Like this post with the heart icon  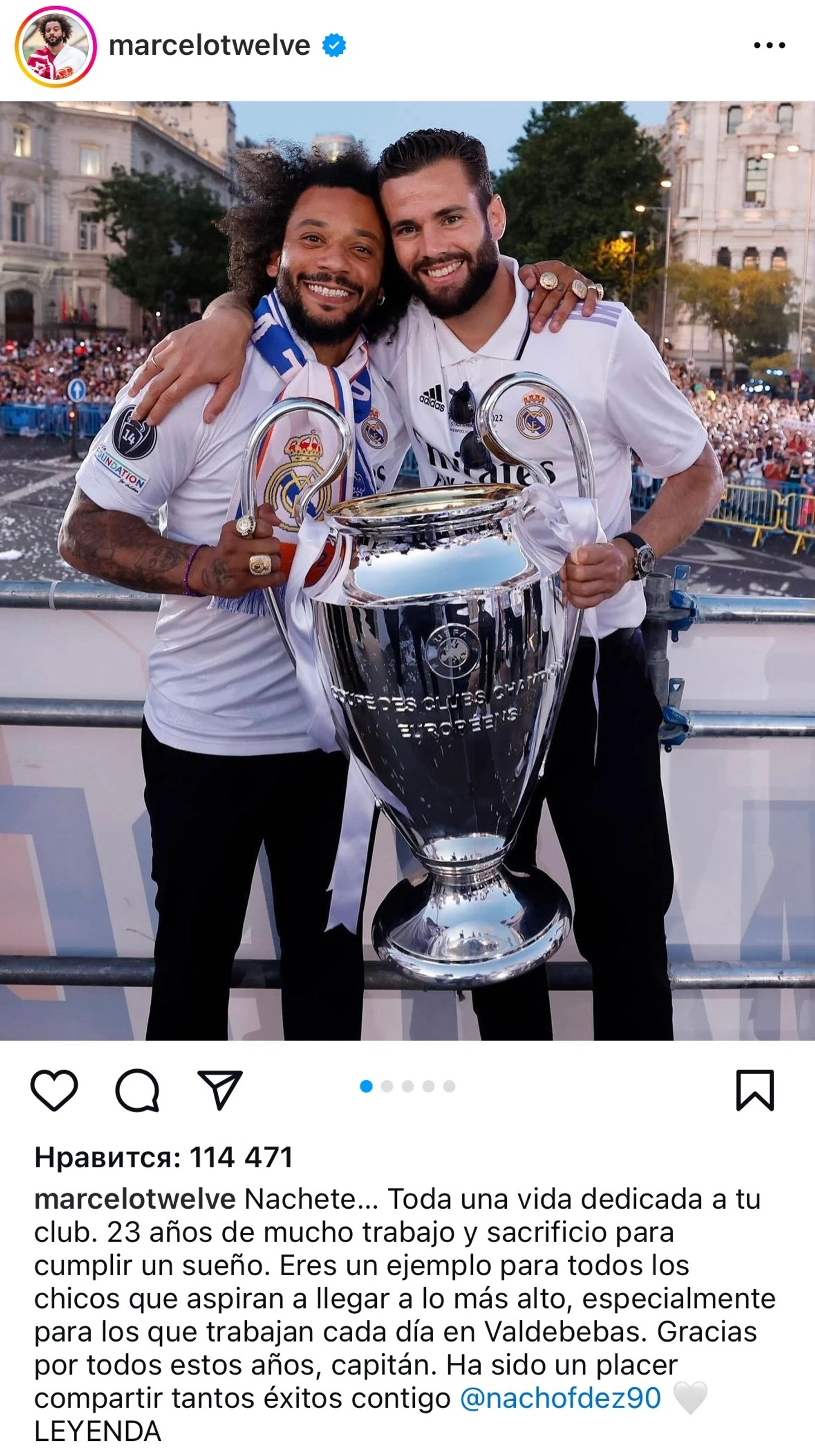coord(54,1090)
